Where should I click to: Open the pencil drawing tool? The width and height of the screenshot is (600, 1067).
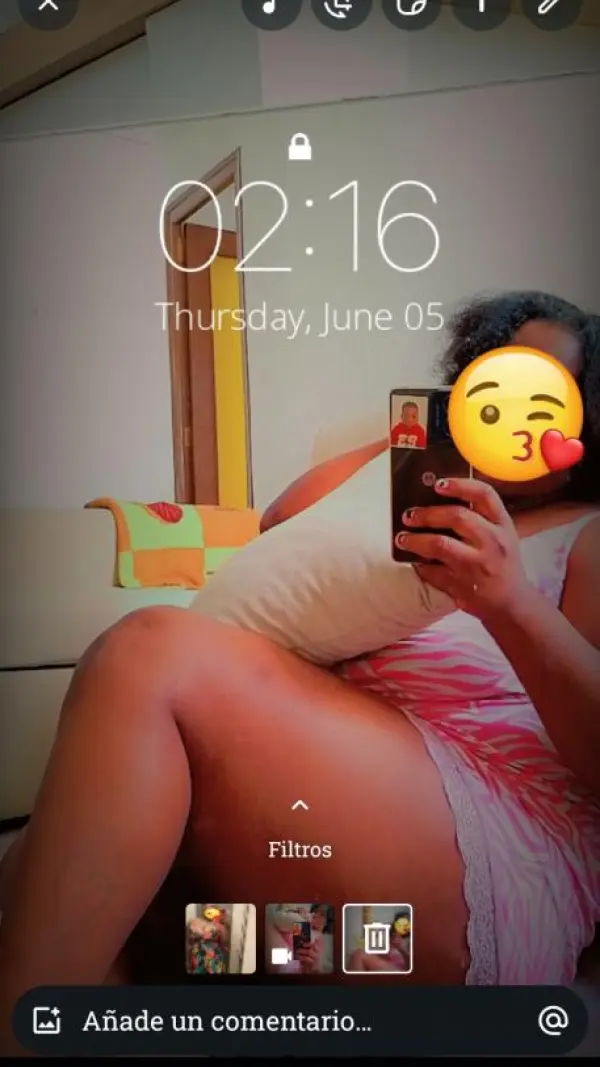click(552, 6)
